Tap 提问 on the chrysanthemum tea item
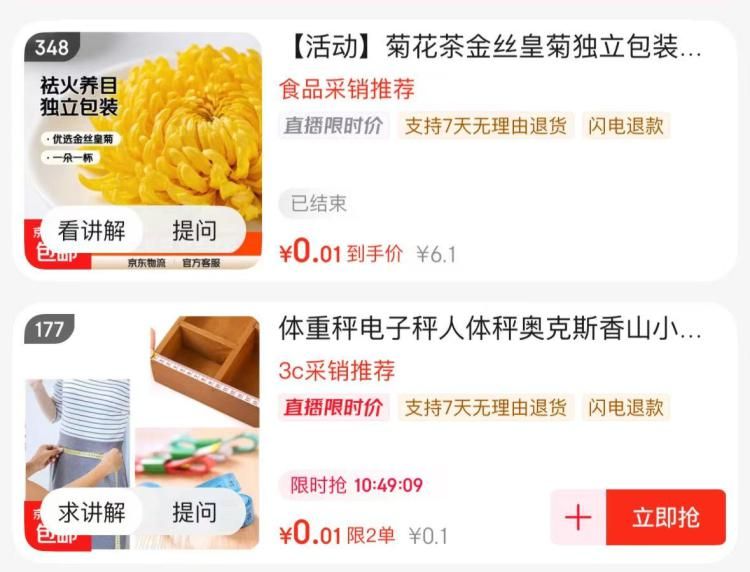The width and height of the screenshot is (750, 572). click(194, 231)
